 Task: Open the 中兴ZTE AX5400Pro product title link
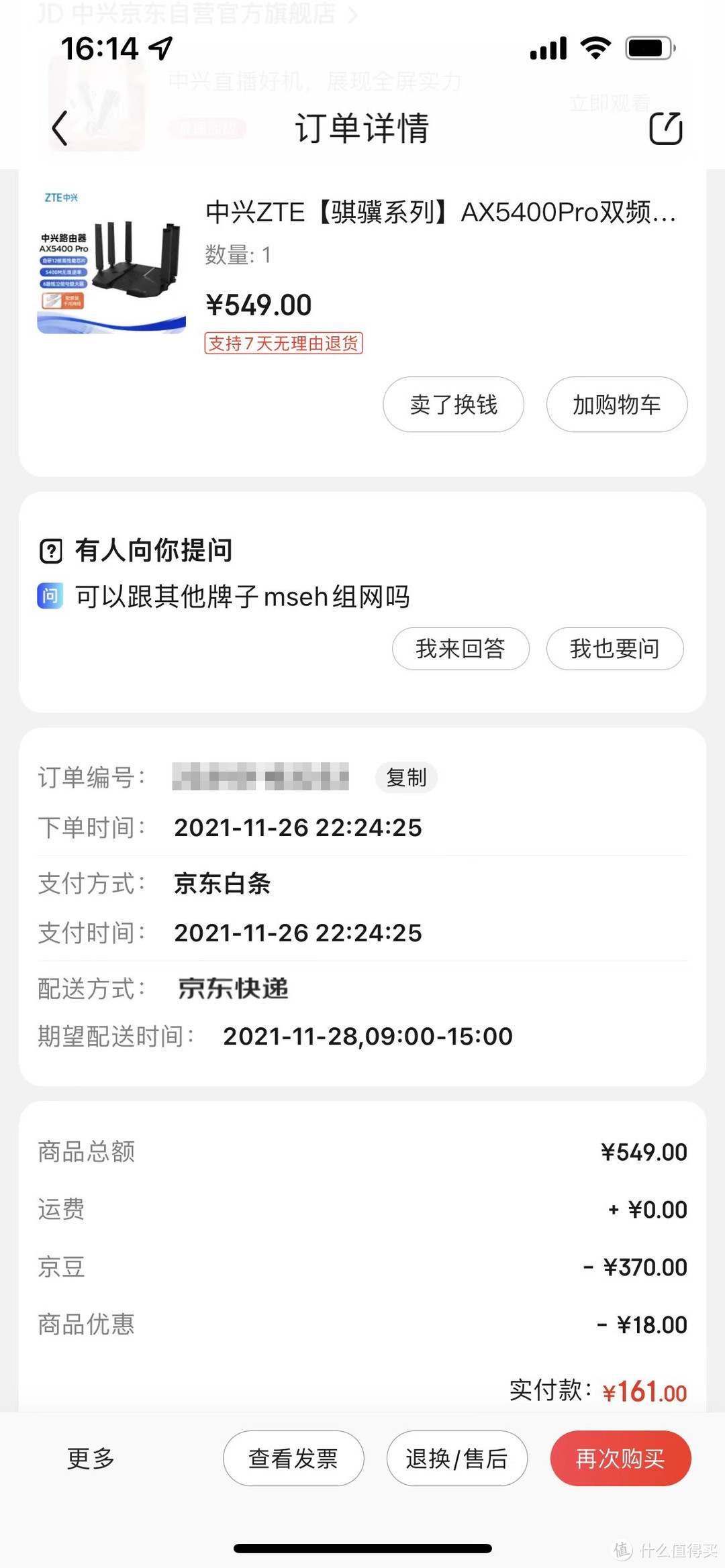[443, 216]
